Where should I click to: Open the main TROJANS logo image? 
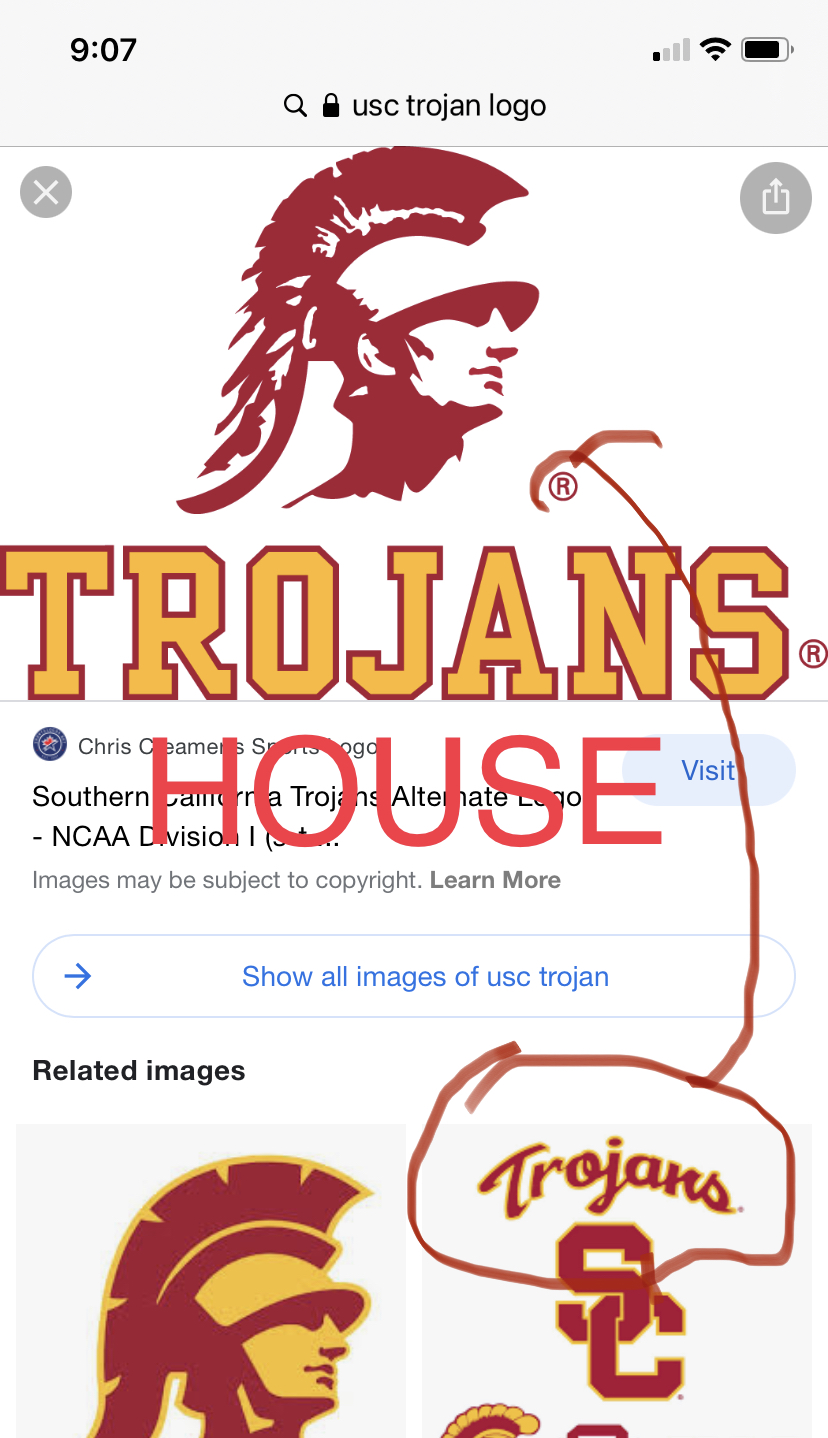click(x=414, y=424)
